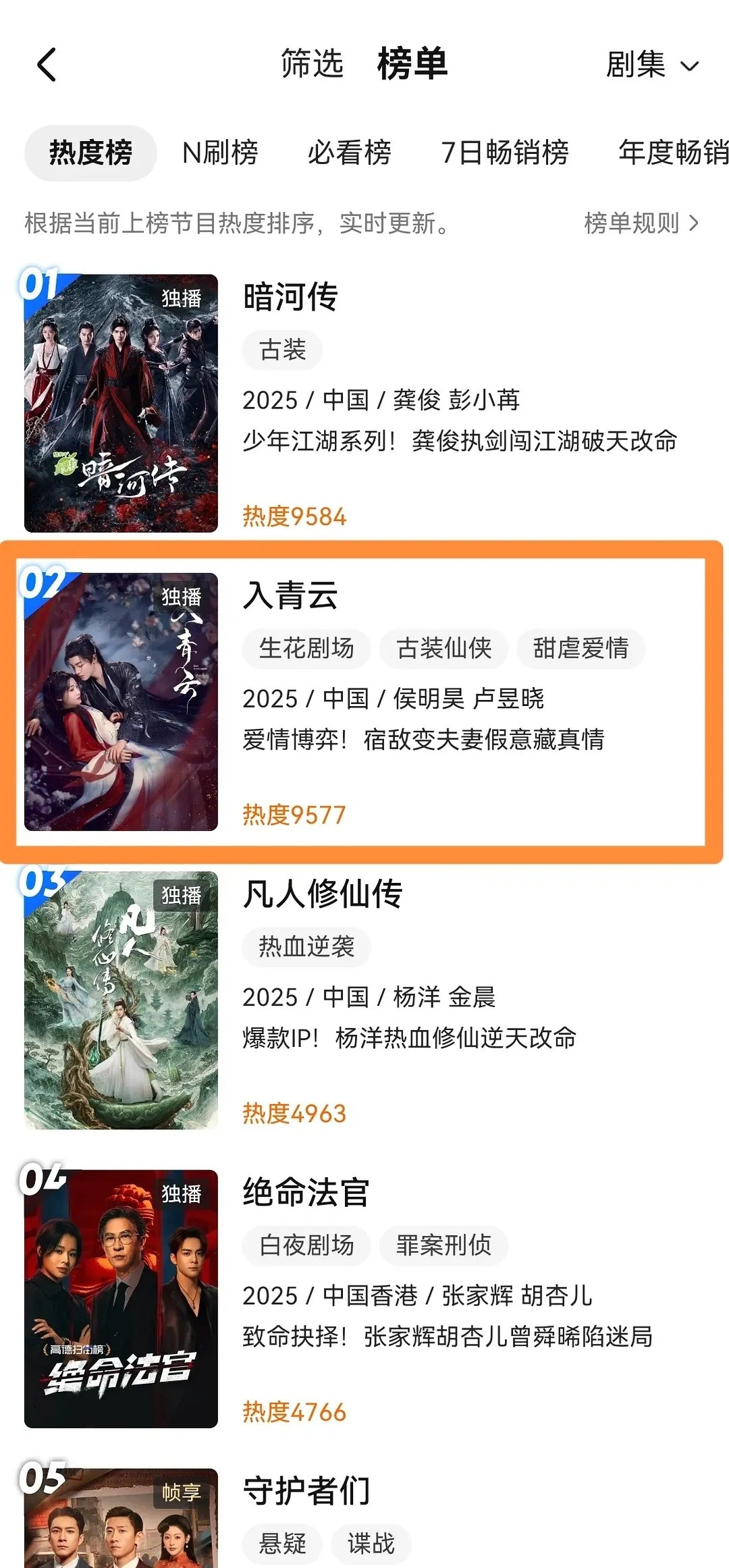This screenshot has width=729, height=1568.
Task: Switch to the N刷榜 tab
Action: (x=220, y=153)
